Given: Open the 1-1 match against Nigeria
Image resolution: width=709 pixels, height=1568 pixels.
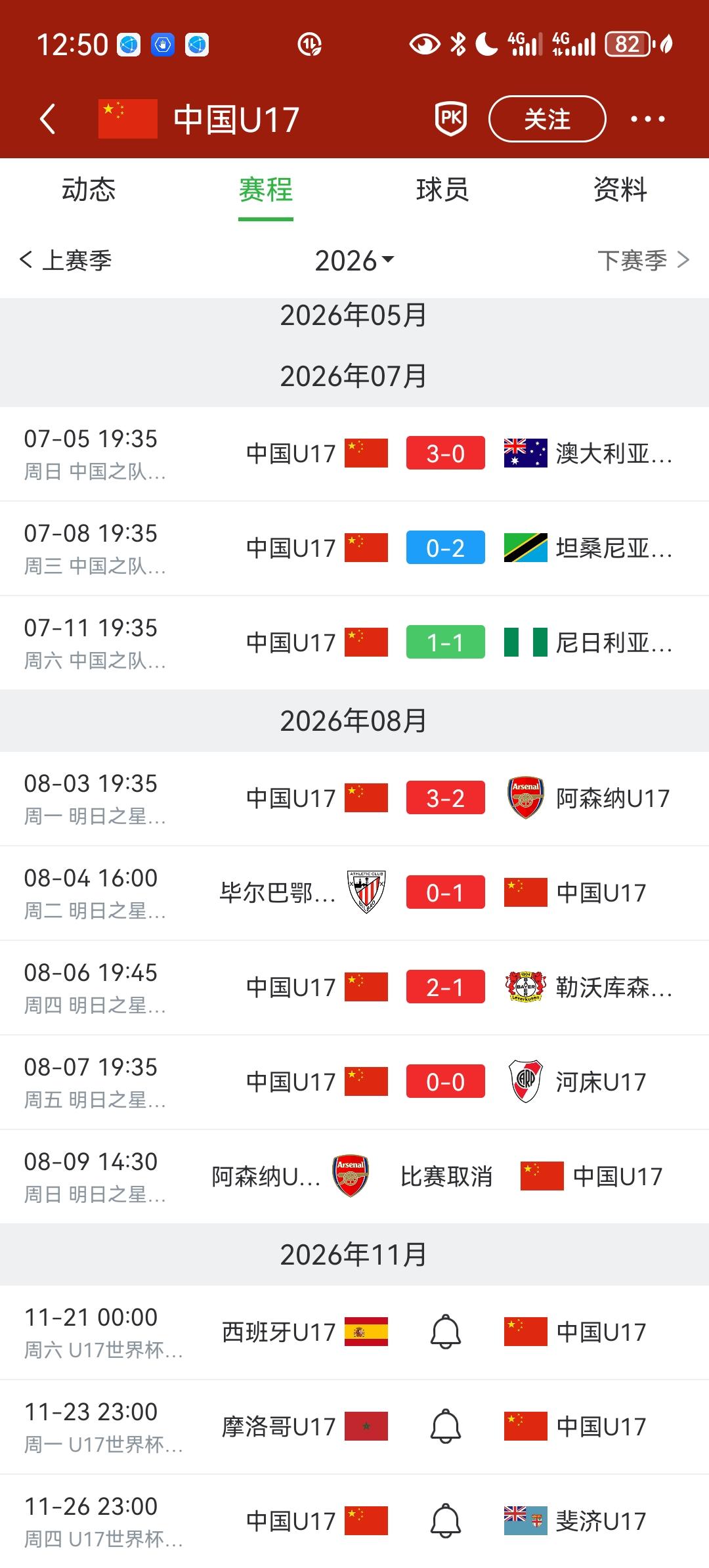Looking at the screenshot, I should click(354, 643).
